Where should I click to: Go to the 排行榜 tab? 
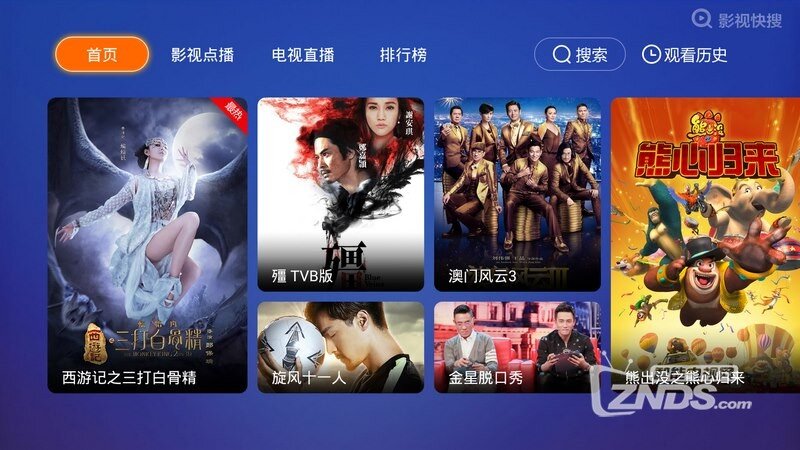[x=403, y=55]
